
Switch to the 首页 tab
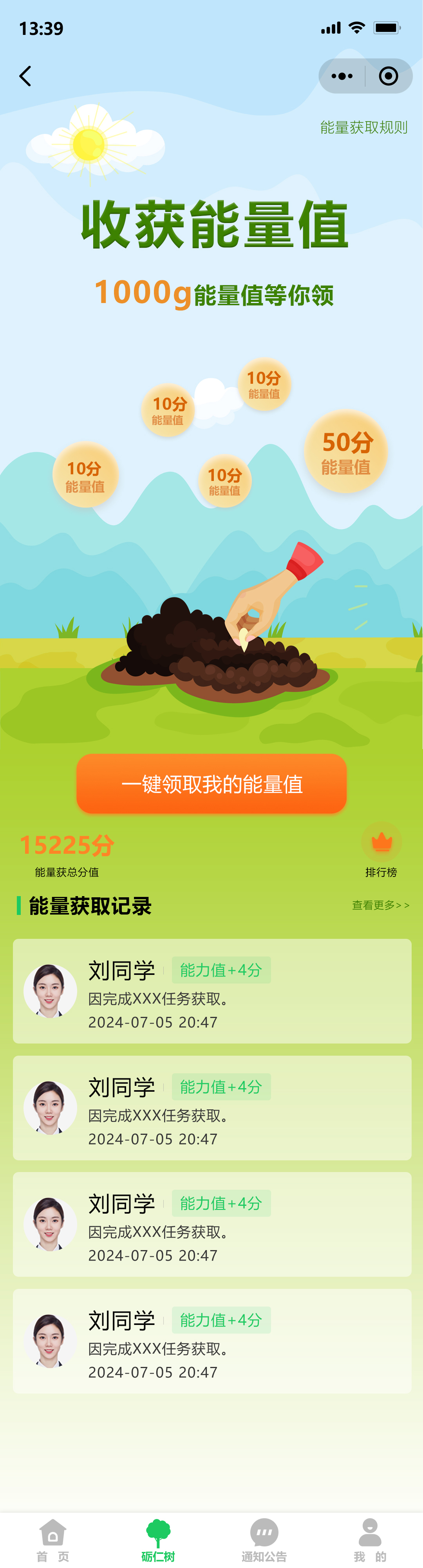click(x=53, y=1540)
